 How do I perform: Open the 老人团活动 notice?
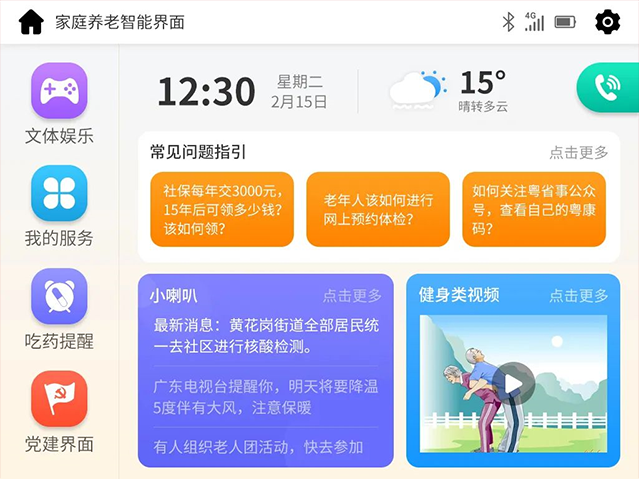click(258, 447)
